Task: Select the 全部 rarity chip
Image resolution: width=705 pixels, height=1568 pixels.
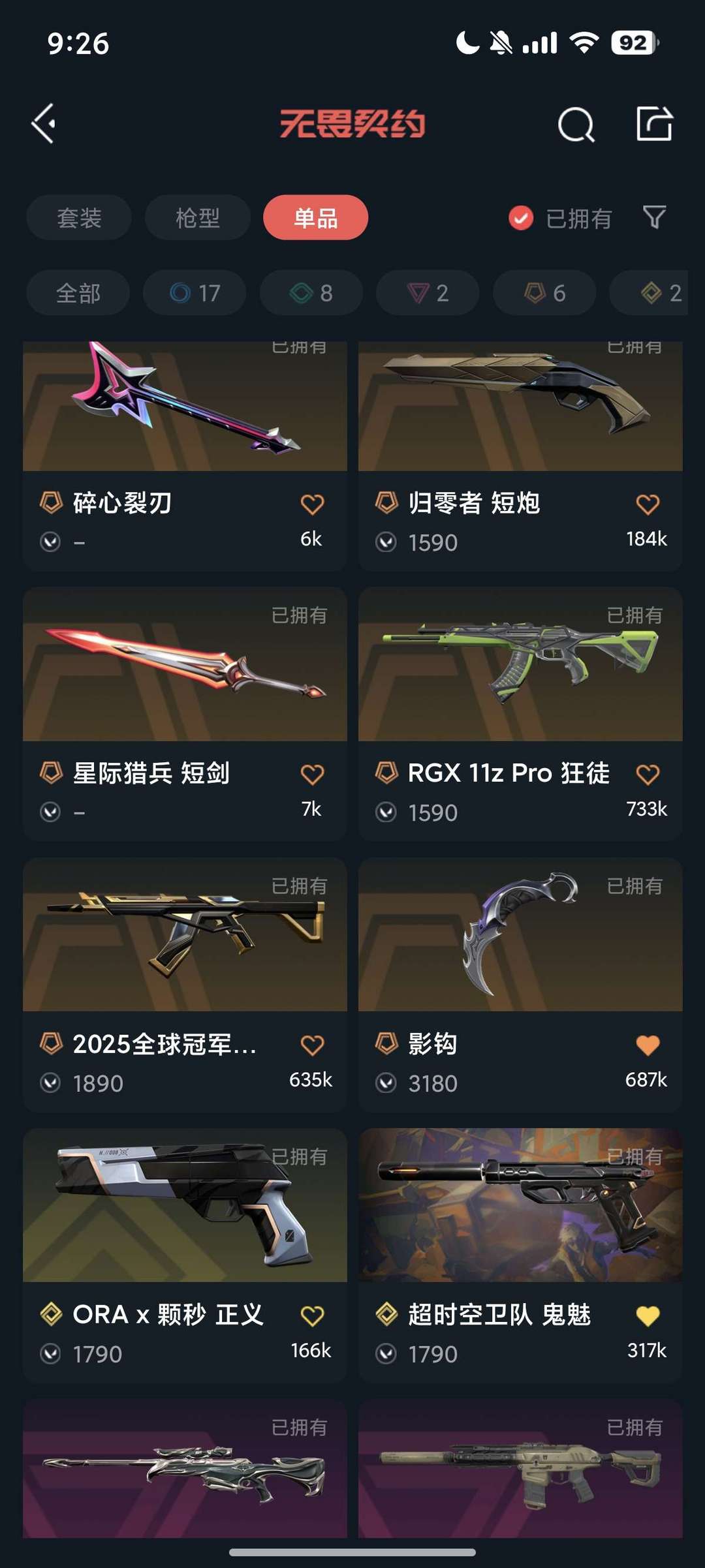Action: [x=78, y=293]
